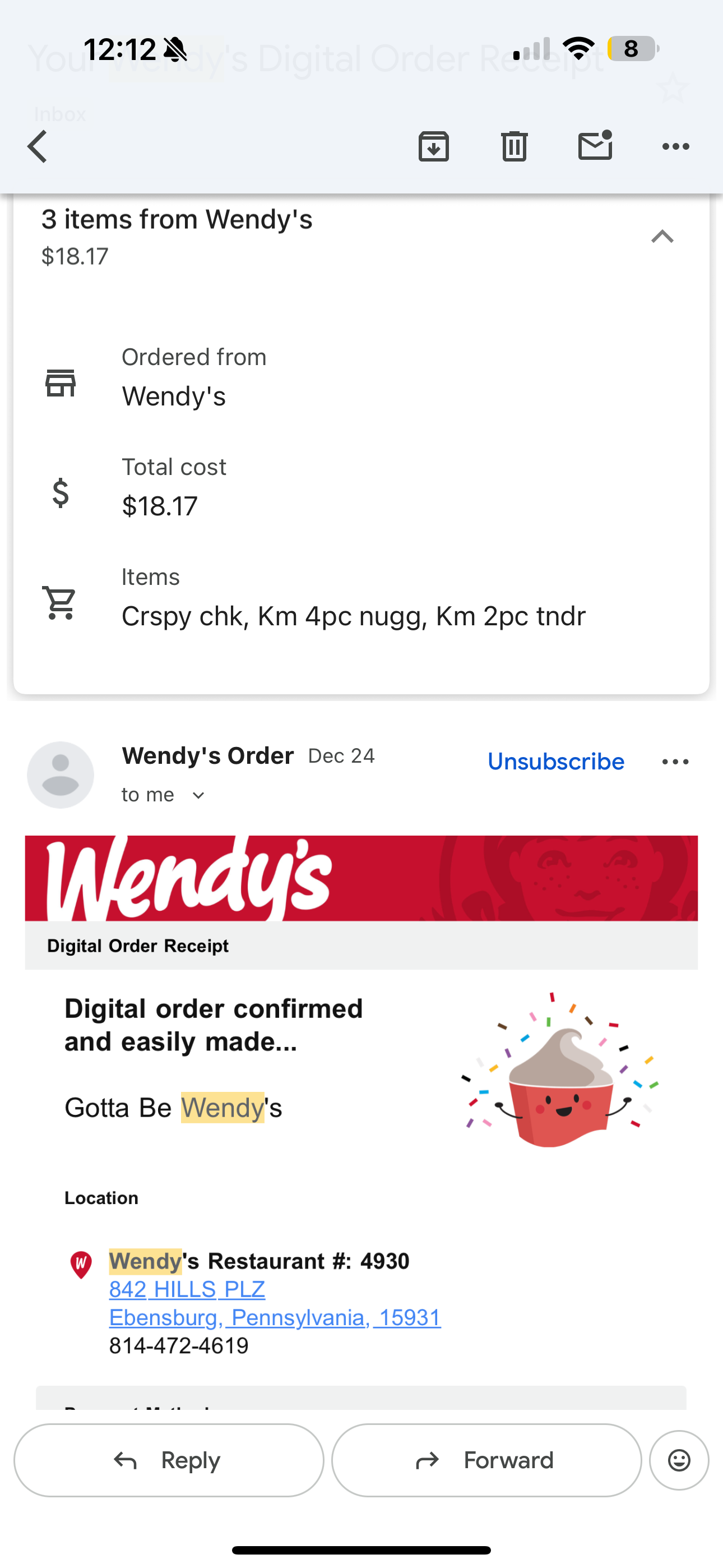
Task: Expand the 'to me' recipient details
Action: [x=198, y=795]
